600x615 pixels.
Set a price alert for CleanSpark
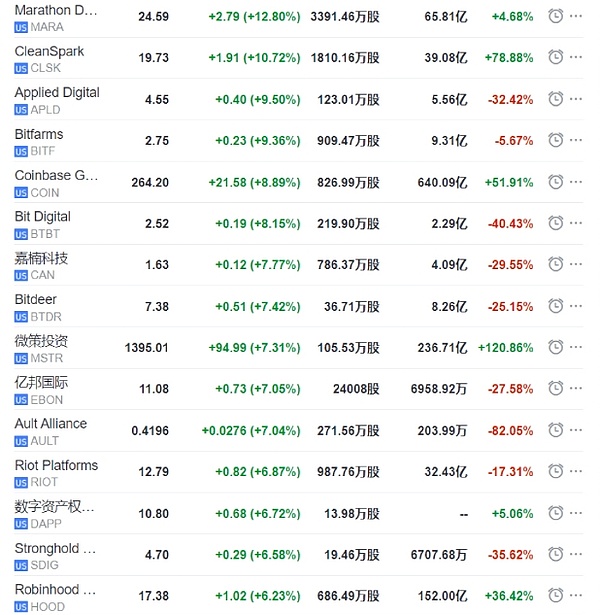click(556, 57)
